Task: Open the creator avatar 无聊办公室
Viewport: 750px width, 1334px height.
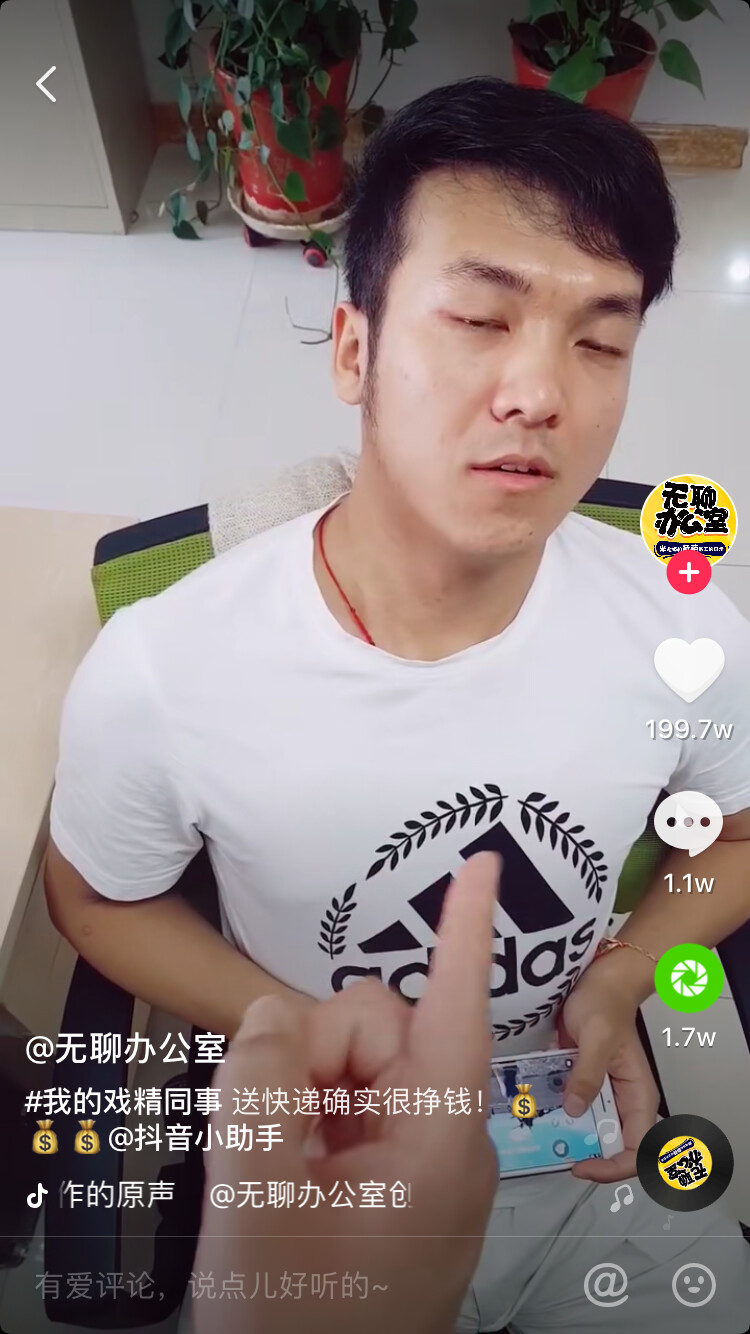Action: coord(688,515)
